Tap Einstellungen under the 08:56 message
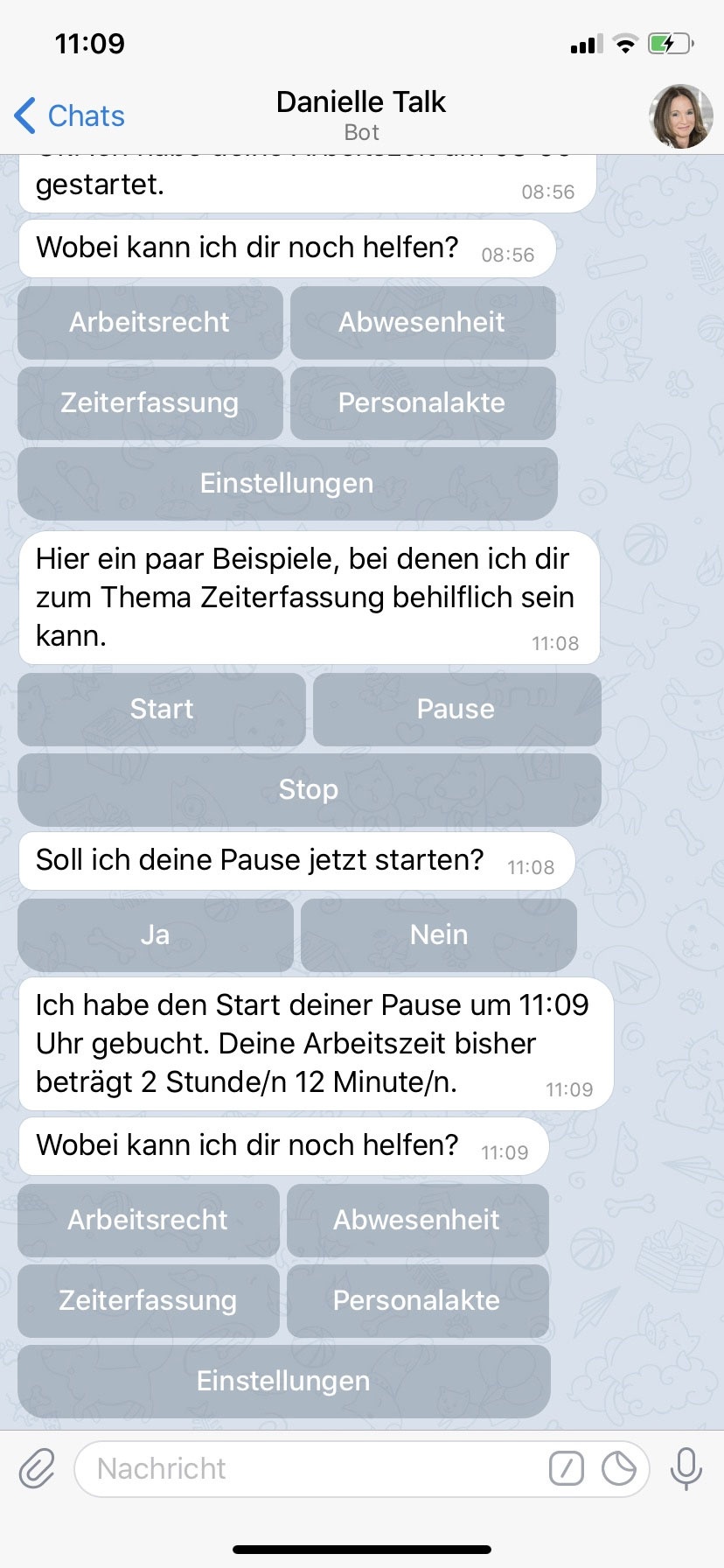The width and height of the screenshot is (724, 1568). coord(287,483)
